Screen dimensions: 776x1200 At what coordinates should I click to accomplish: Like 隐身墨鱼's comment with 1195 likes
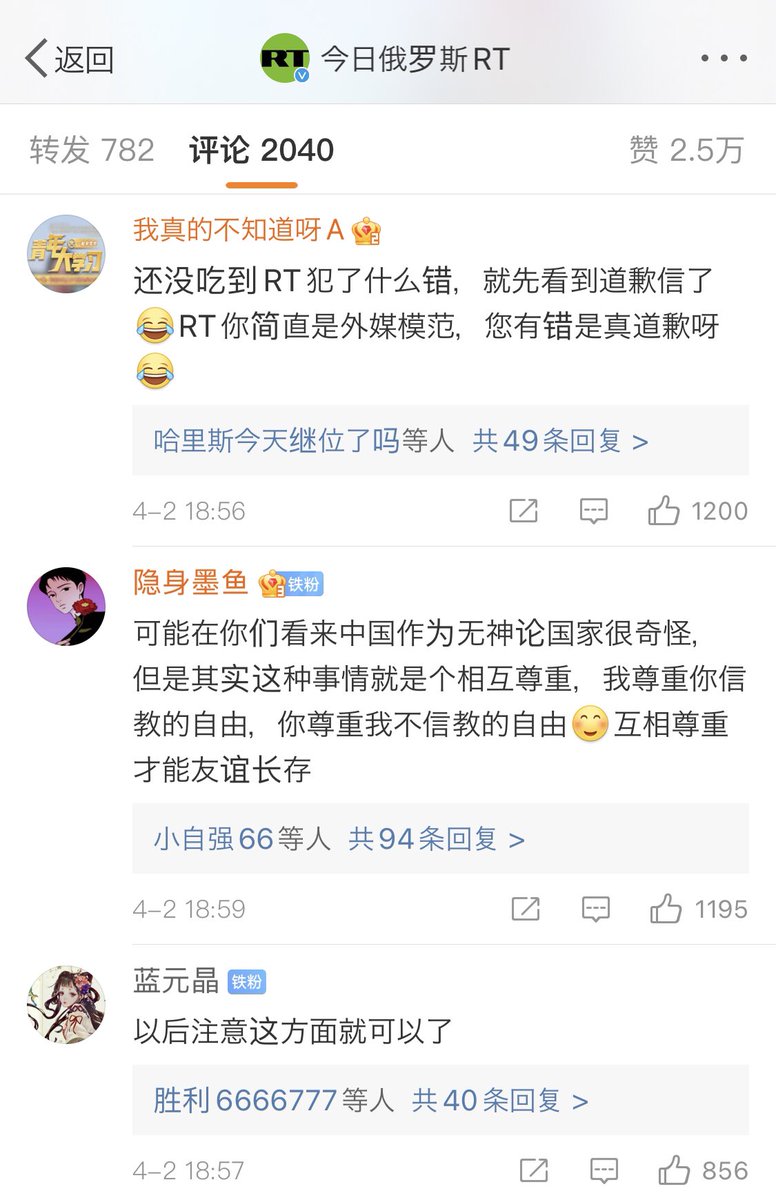(666, 909)
